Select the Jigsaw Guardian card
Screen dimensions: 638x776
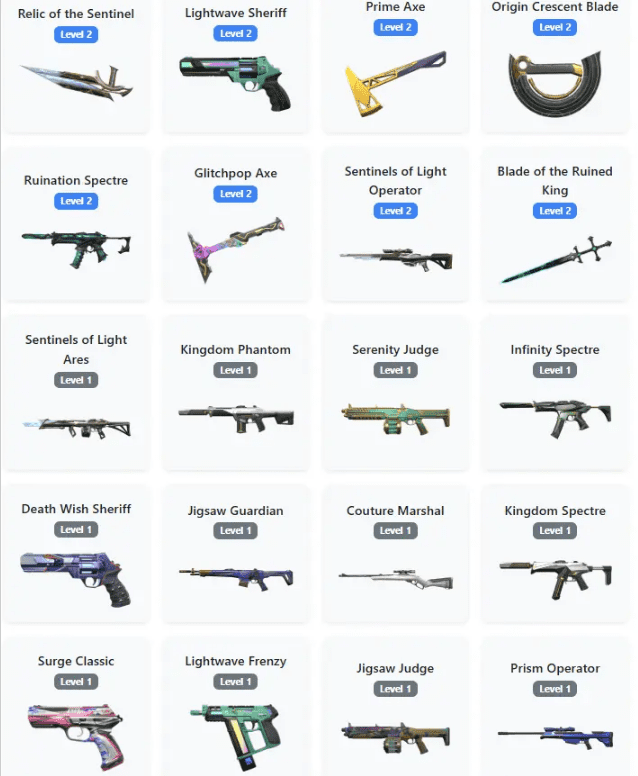click(235, 560)
